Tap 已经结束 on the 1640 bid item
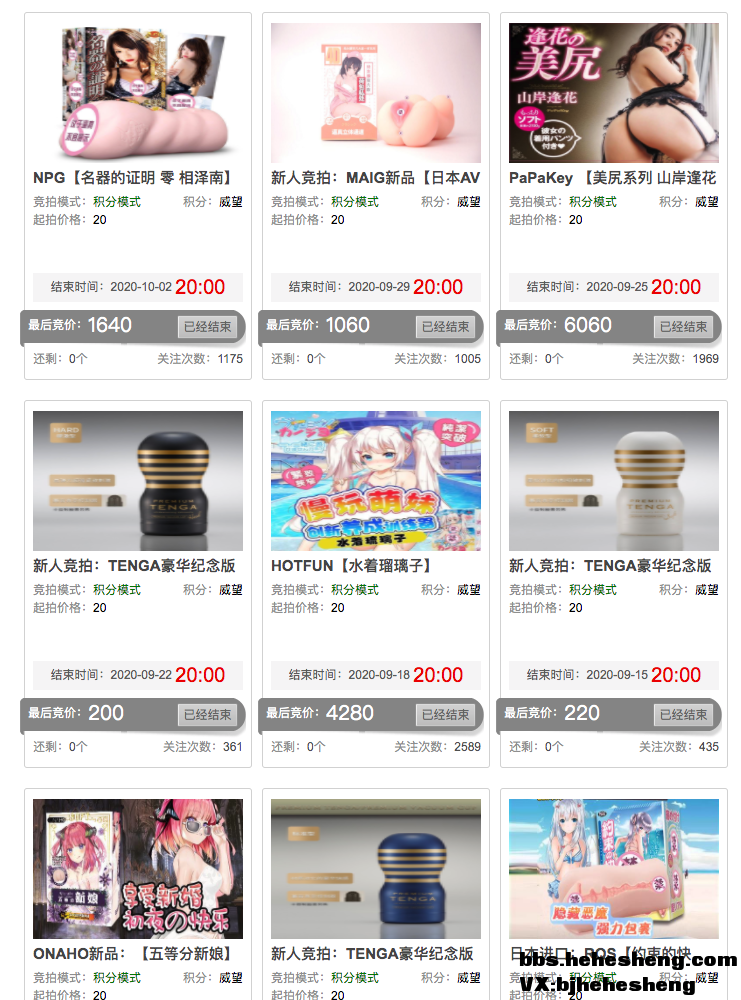741x1000 pixels. (x=207, y=327)
